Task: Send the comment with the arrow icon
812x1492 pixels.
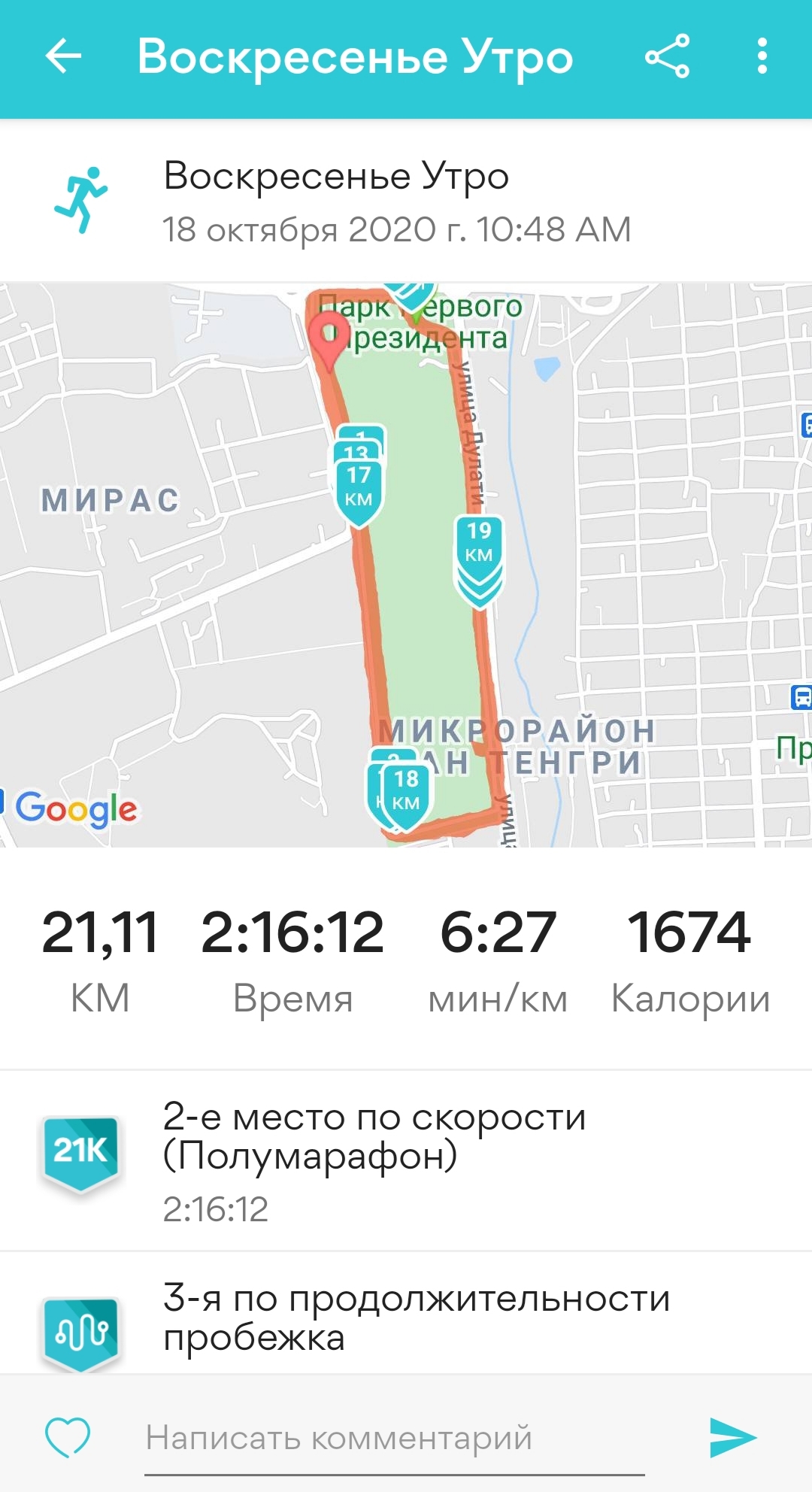Action: (x=732, y=1437)
